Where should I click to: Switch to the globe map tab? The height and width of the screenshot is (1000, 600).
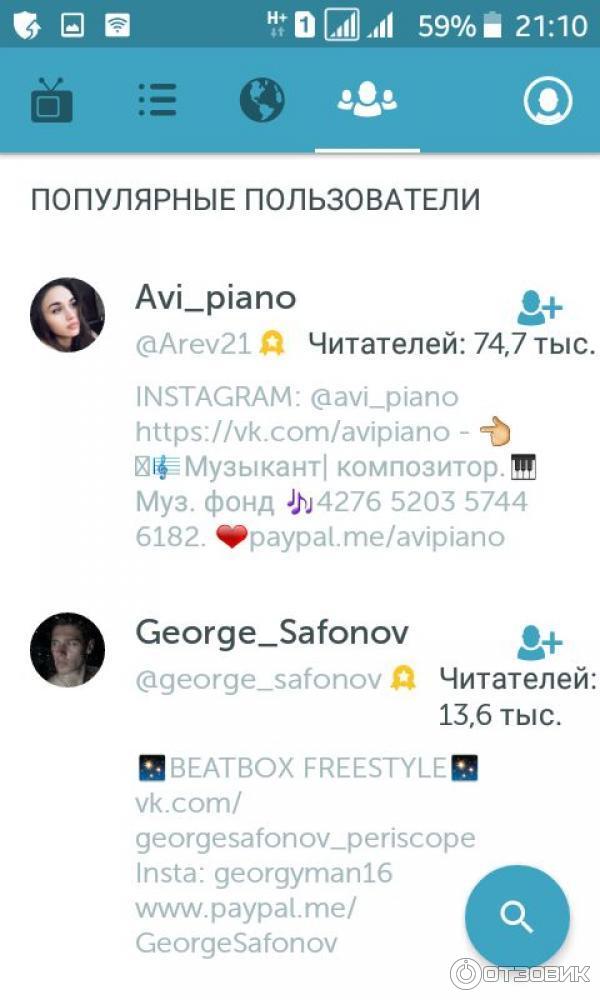[x=262, y=100]
